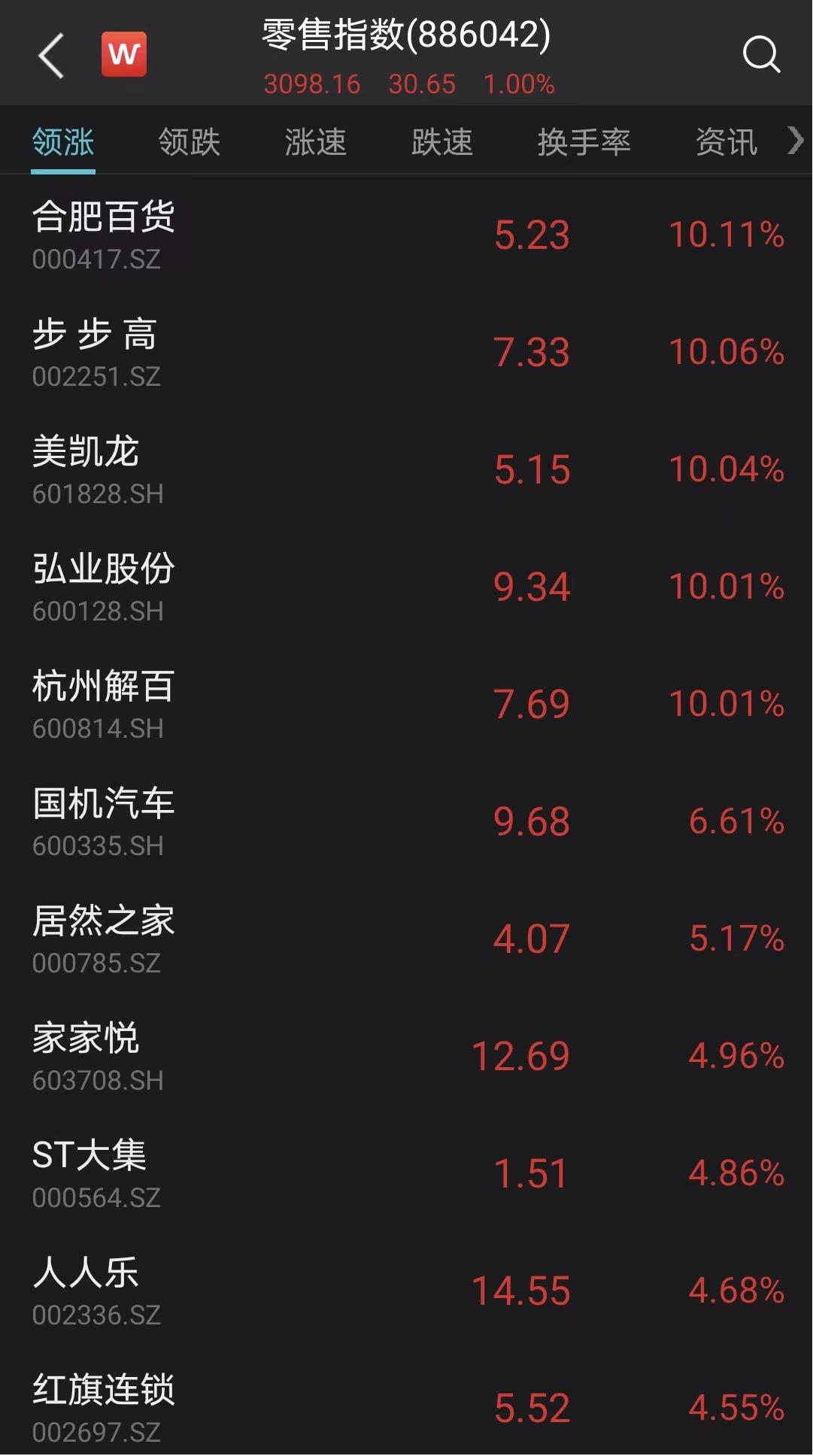The height and width of the screenshot is (1456, 813).
Task: View ST大集 stock page
Action: click(406, 1173)
